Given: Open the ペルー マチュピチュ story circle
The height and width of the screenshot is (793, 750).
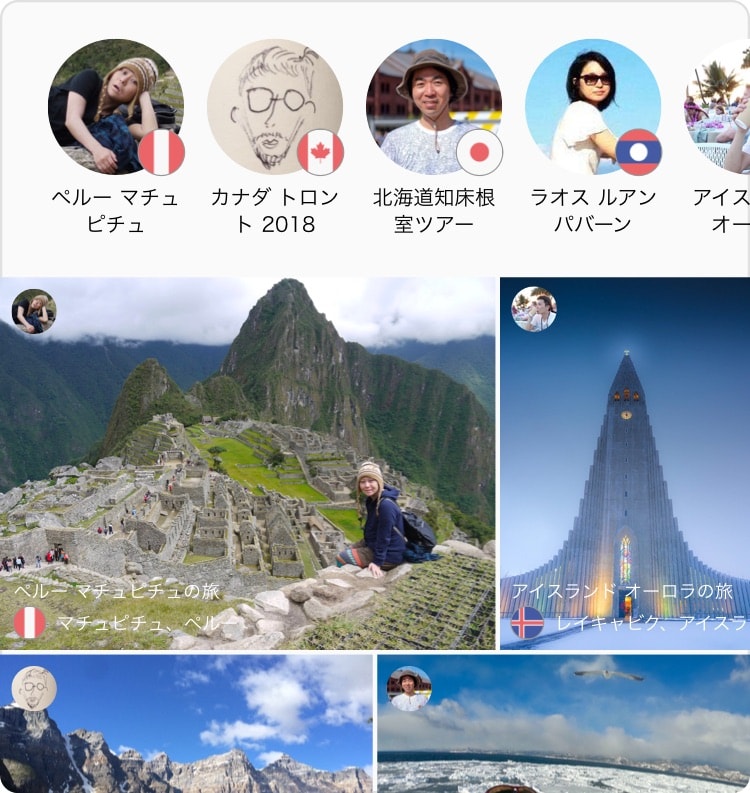Looking at the screenshot, I should pos(116,107).
